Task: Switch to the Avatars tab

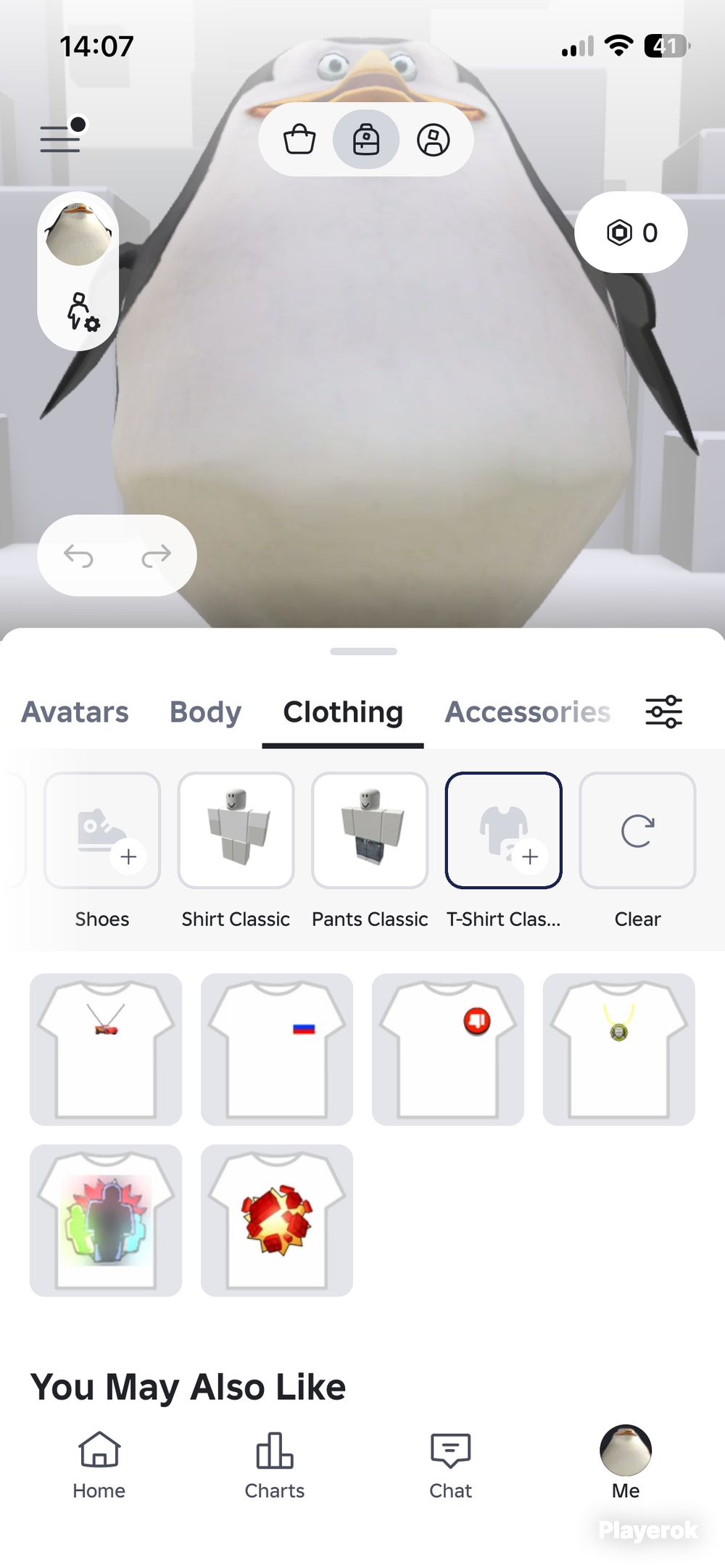Action: (75, 712)
